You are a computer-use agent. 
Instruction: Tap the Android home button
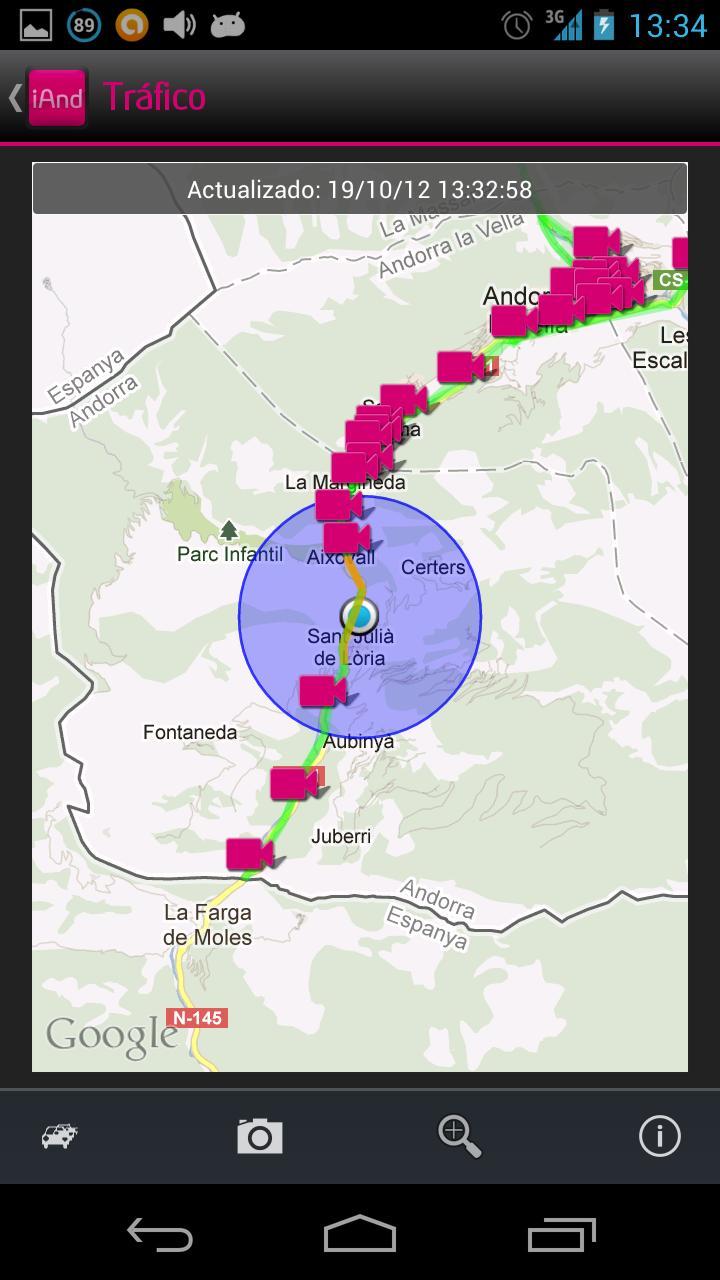coord(360,1236)
